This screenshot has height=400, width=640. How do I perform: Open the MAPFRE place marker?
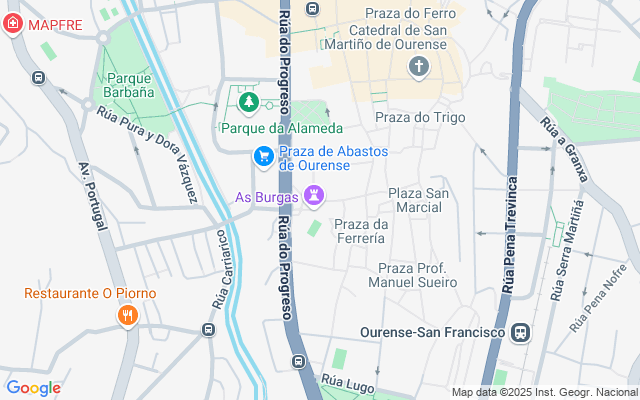[13, 23]
